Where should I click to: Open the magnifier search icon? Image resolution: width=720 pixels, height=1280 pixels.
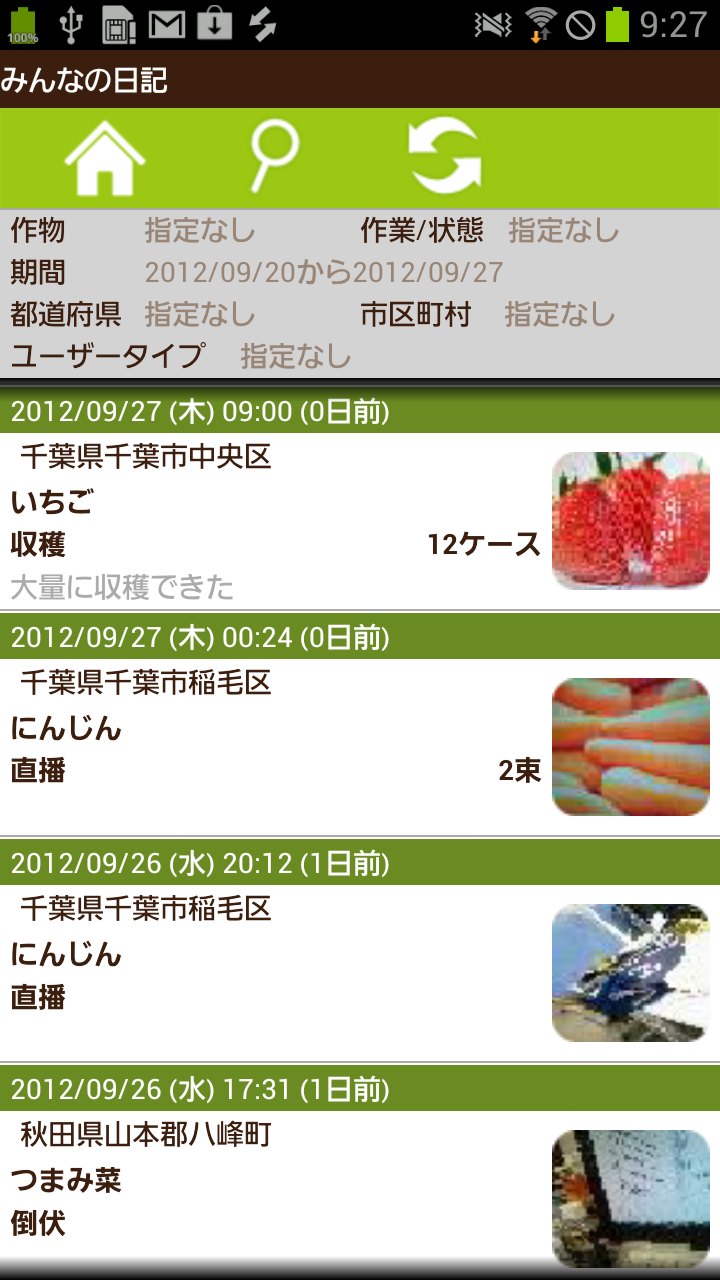point(272,157)
